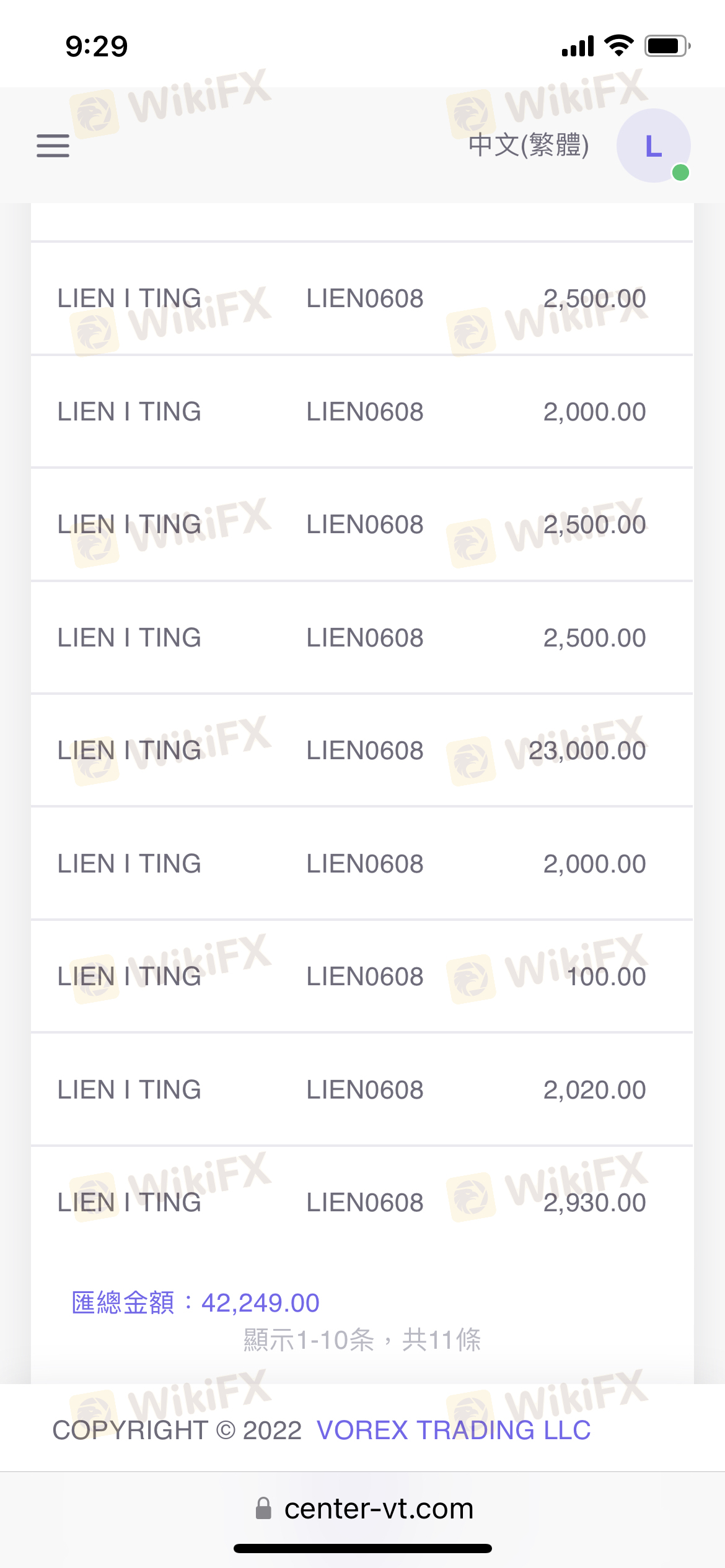Tap the center-vt.com address bar
This screenshot has width=725, height=1568.
tap(364, 1509)
